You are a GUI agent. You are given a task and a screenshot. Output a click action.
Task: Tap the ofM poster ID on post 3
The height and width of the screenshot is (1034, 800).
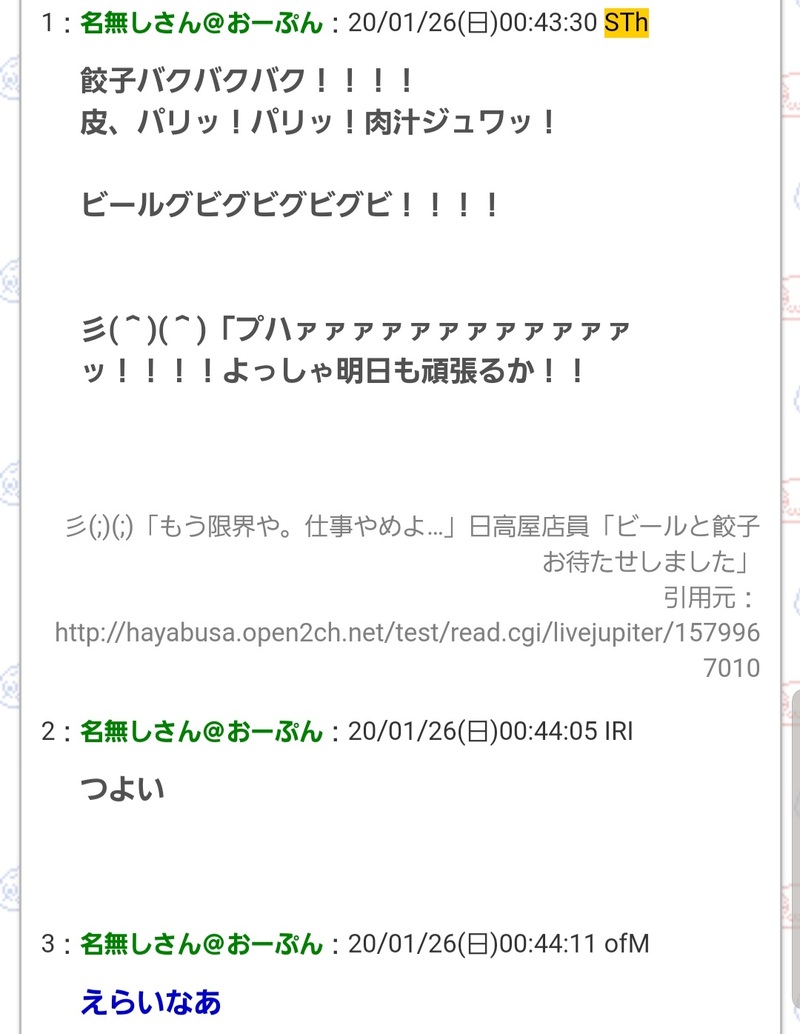point(626,943)
